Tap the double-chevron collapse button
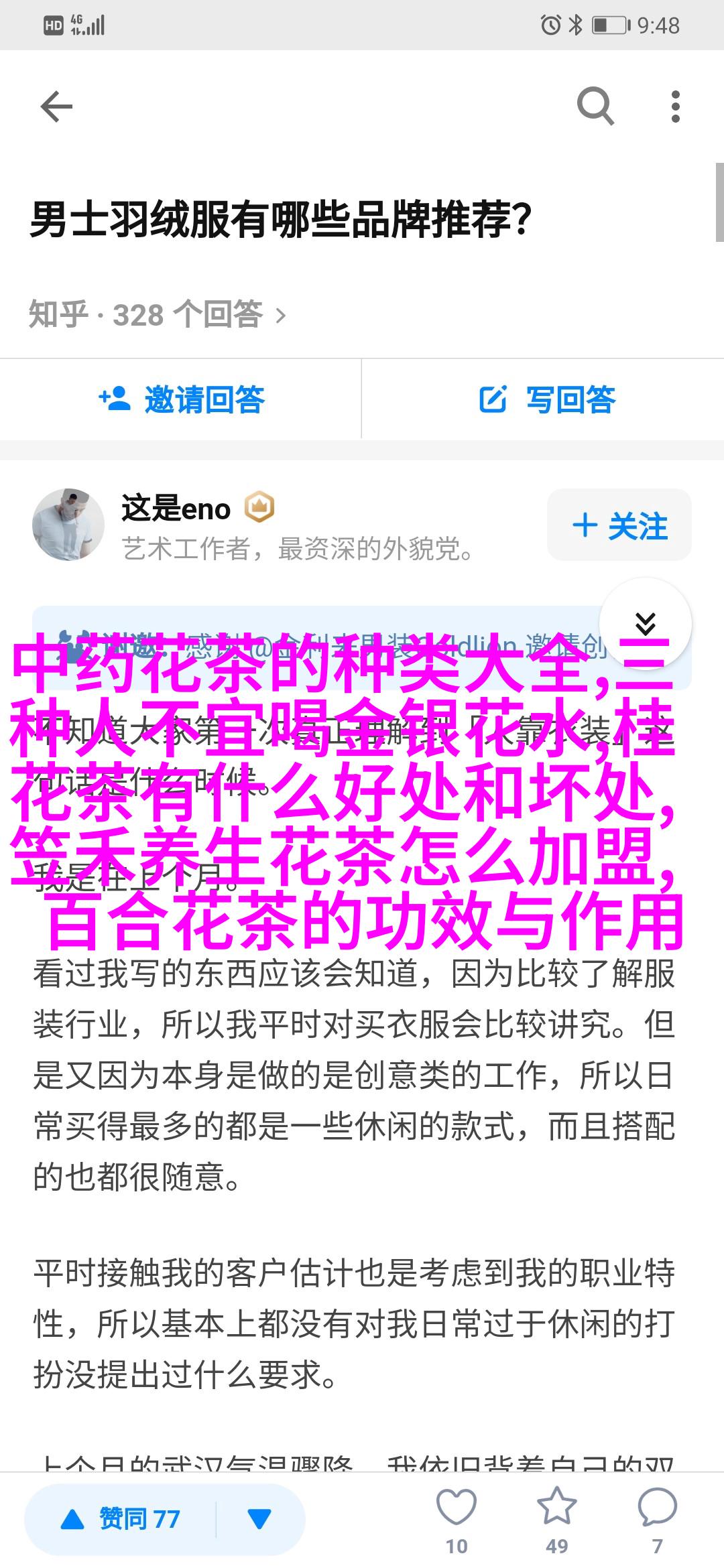724x1568 pixels. point(645,624)
